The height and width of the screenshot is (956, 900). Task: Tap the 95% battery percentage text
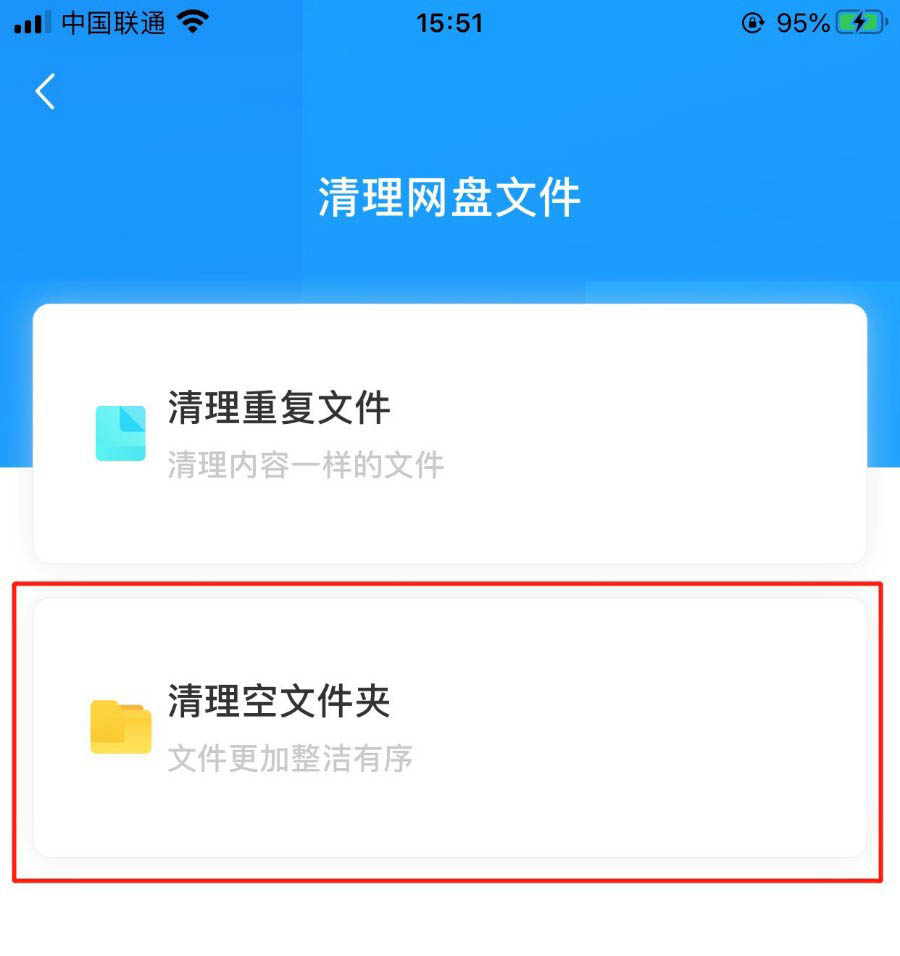click(x=801, y=20)
